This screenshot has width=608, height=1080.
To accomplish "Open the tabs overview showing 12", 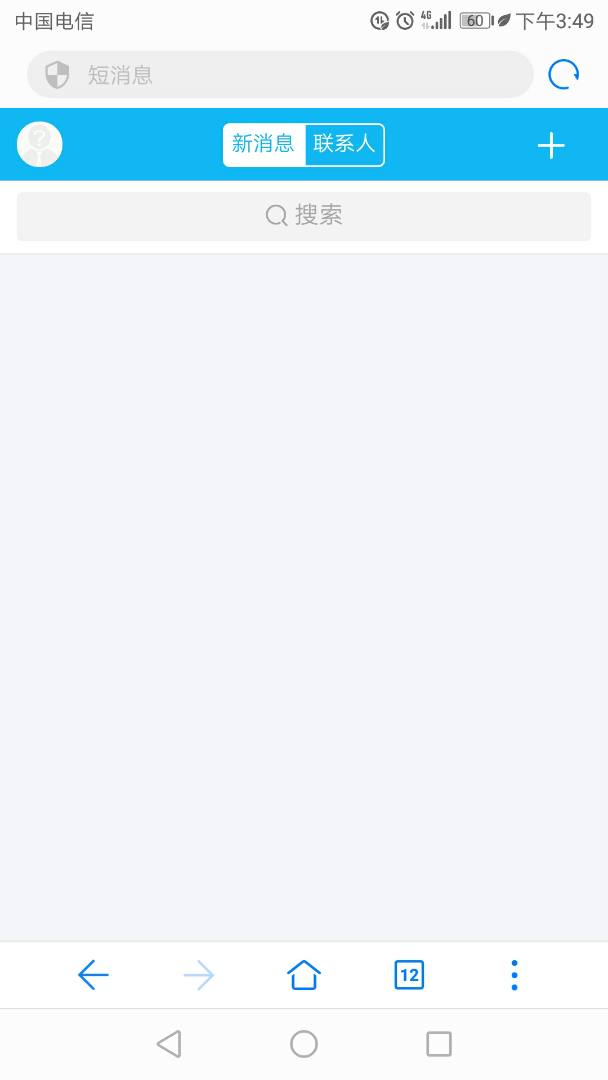I will pos(409,975).
